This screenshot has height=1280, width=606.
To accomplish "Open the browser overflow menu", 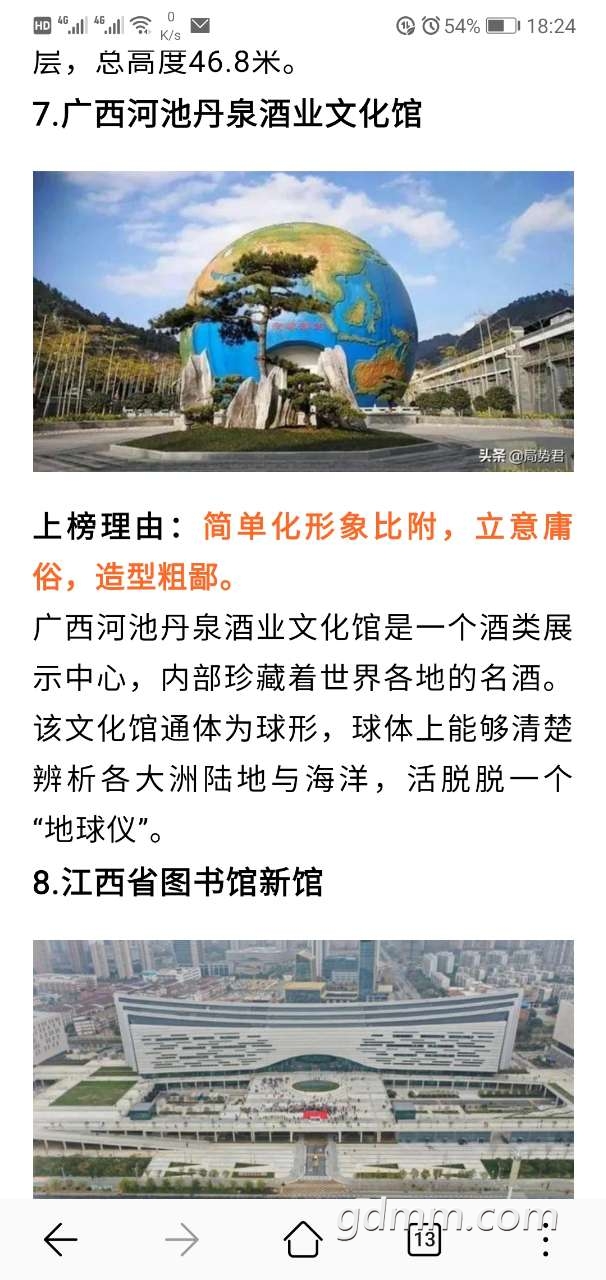I will pyautogui.click(x=545, y=1240).
